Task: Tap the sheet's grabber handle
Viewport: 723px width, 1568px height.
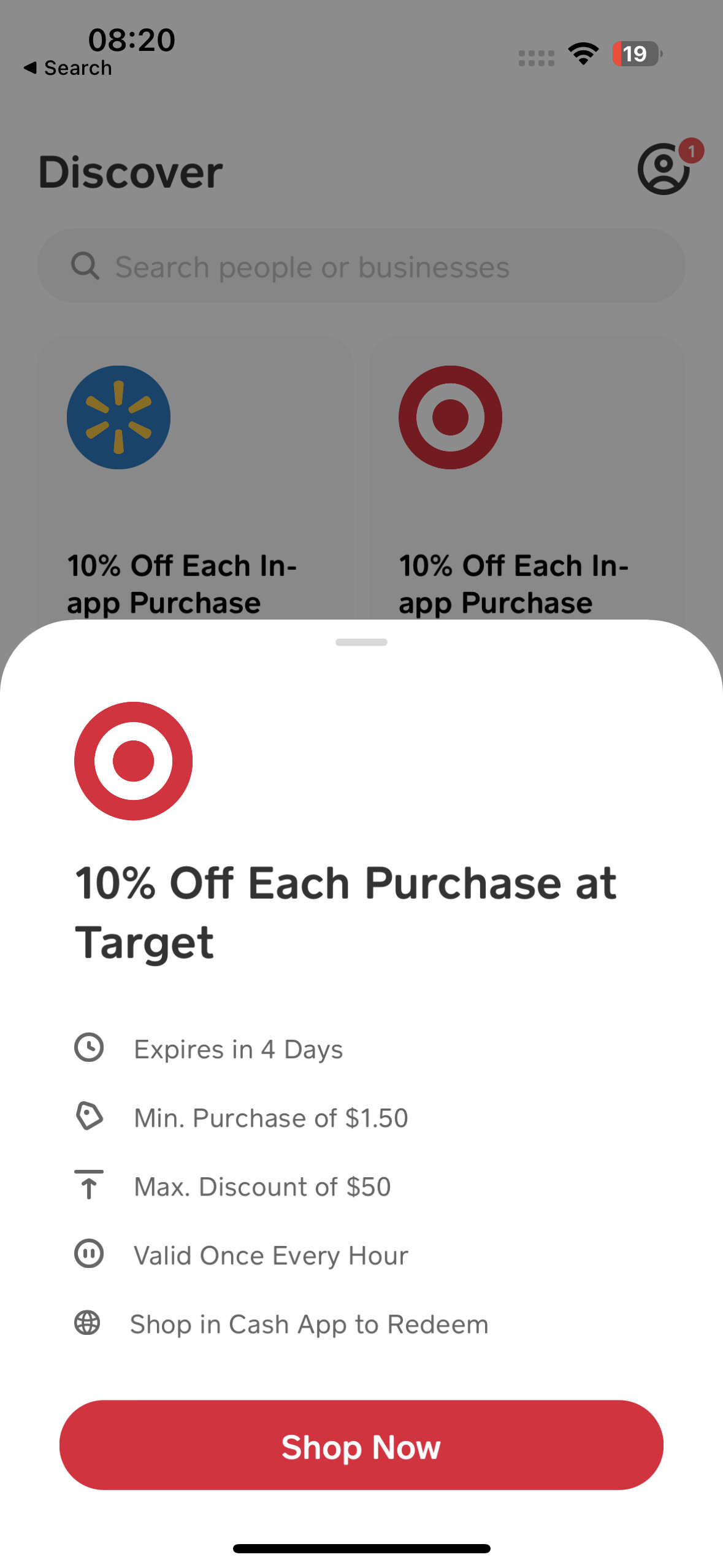Action: click(x=361, y=642)
